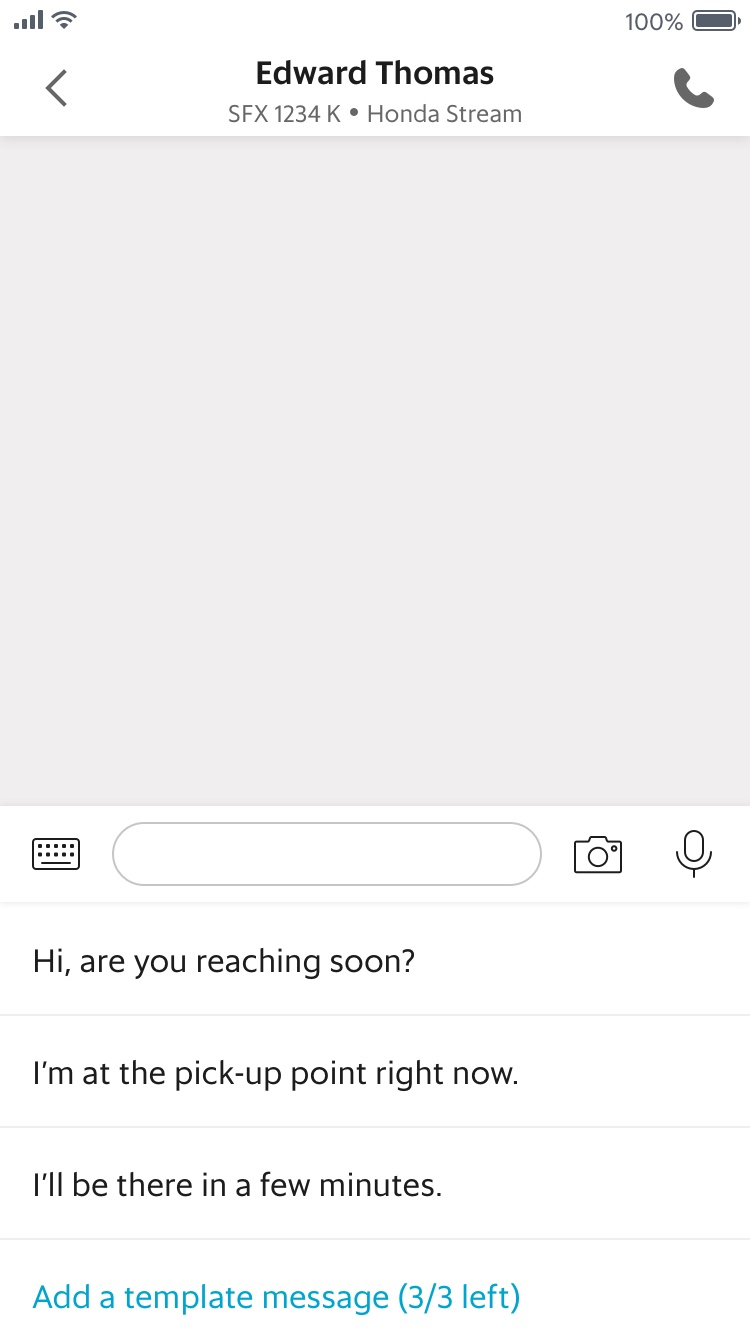The width and height of the screenshot is (750, 1334).
Task: Focus the message text field
Action: (327, 854)
